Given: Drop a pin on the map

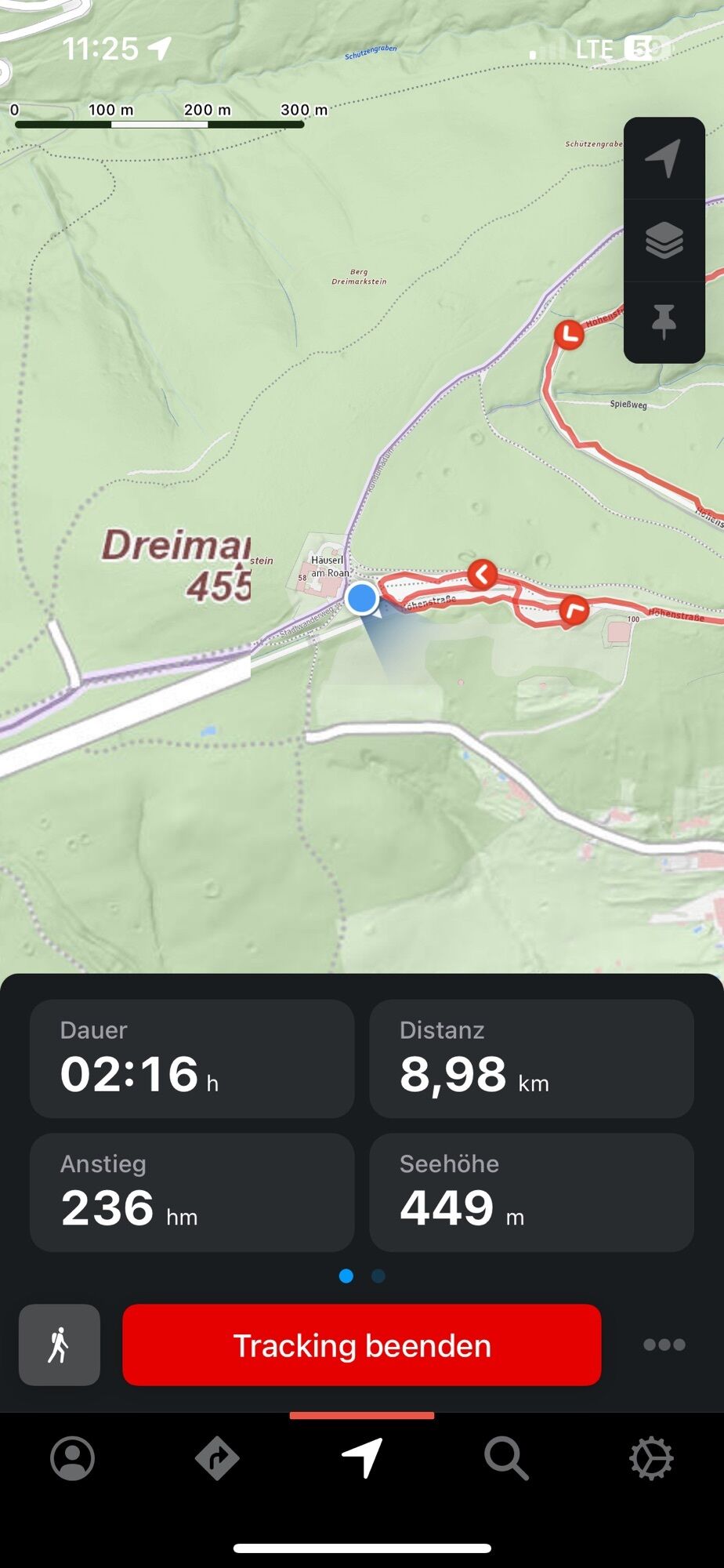Looking at the screenshot, I should 664,322.
